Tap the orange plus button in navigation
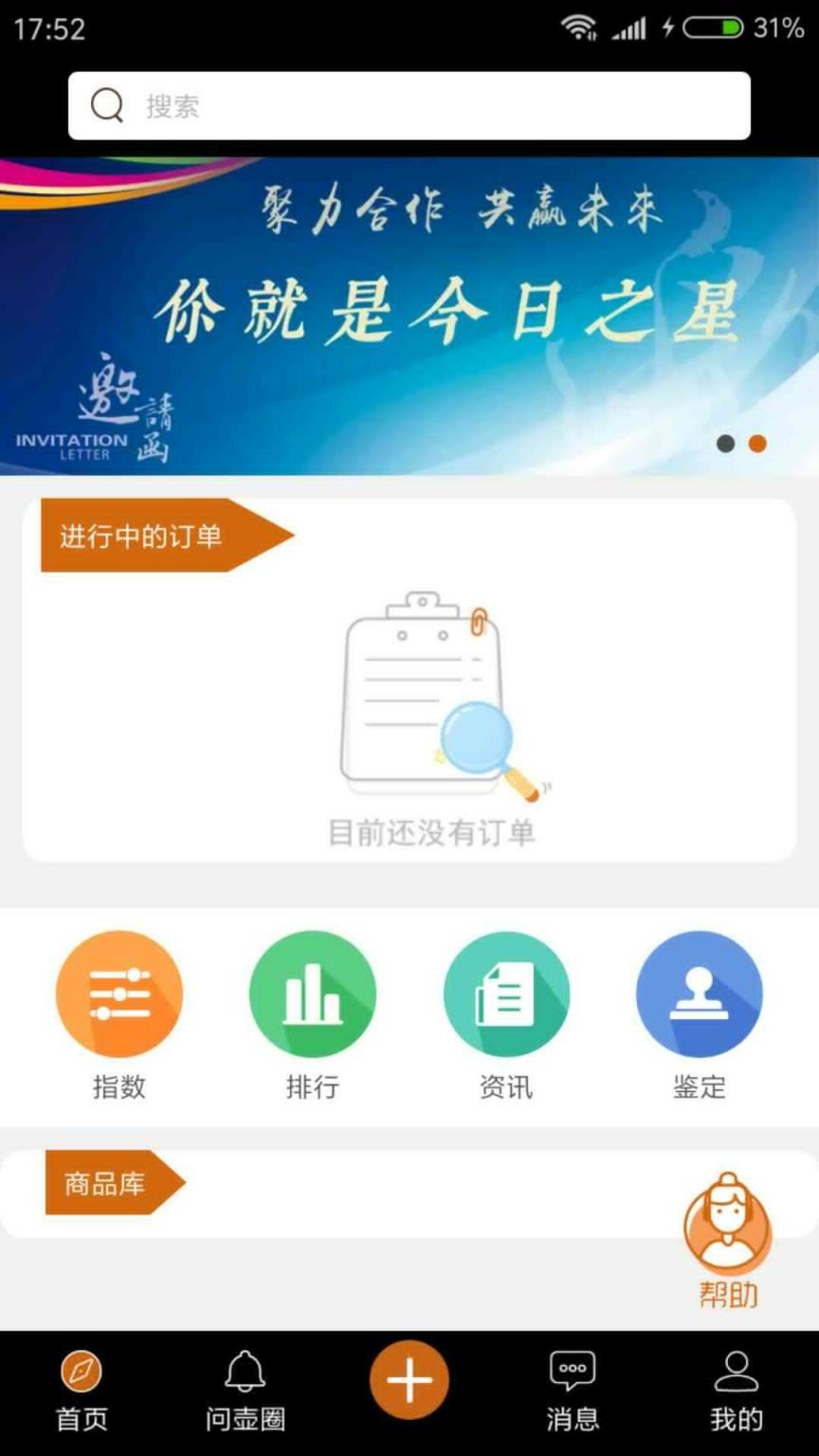Viewport: 819px width, 1456px height. 409,1381
